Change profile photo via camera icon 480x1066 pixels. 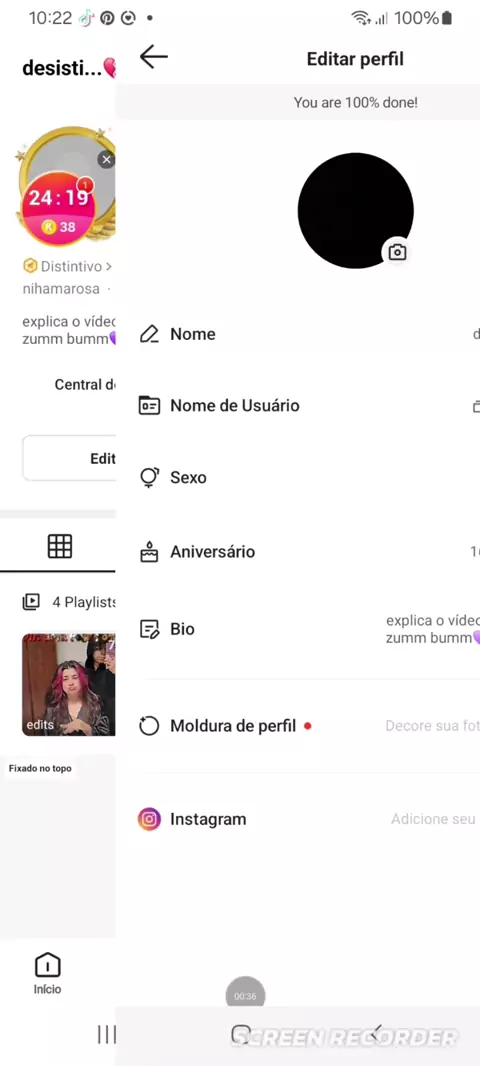[397, 253]
